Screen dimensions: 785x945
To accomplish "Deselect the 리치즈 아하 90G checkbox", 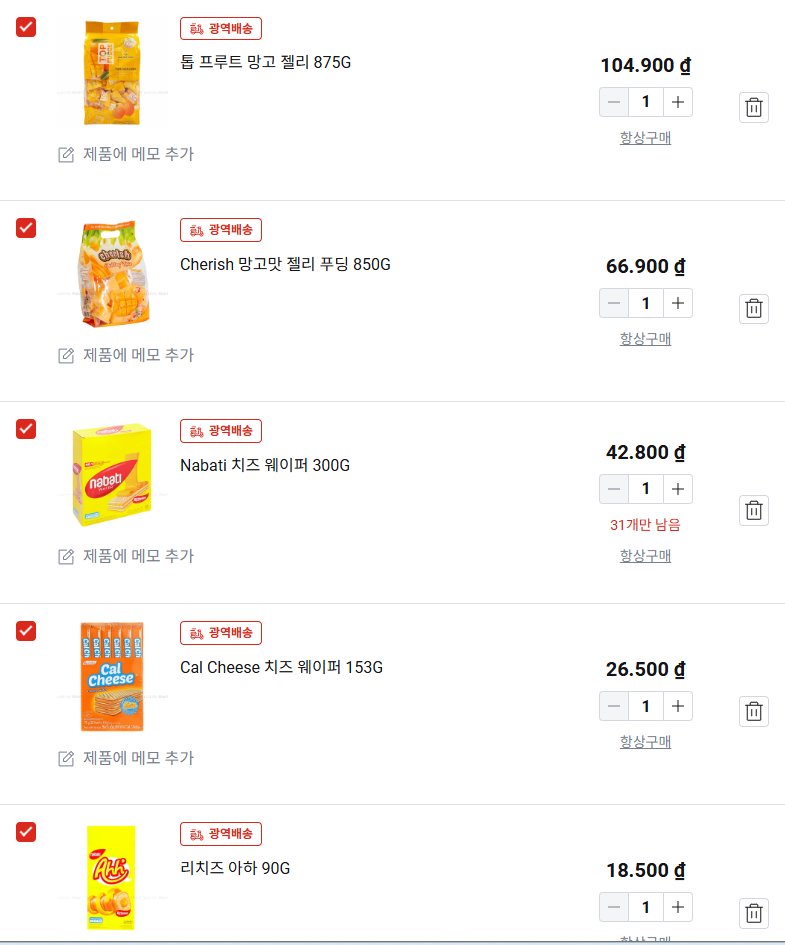I will (26, 831).
